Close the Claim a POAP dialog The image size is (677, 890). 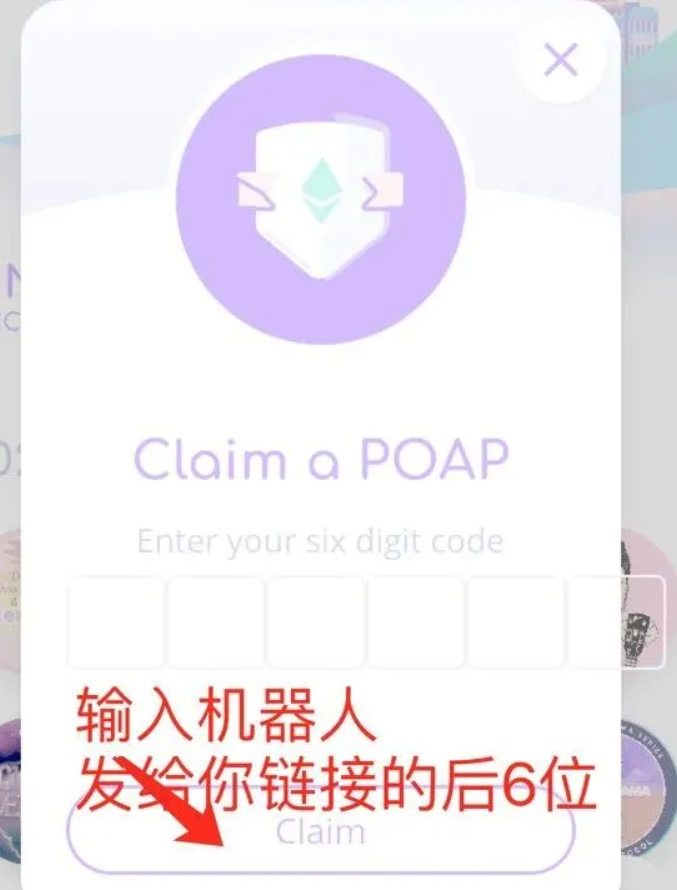coord(560,61)
